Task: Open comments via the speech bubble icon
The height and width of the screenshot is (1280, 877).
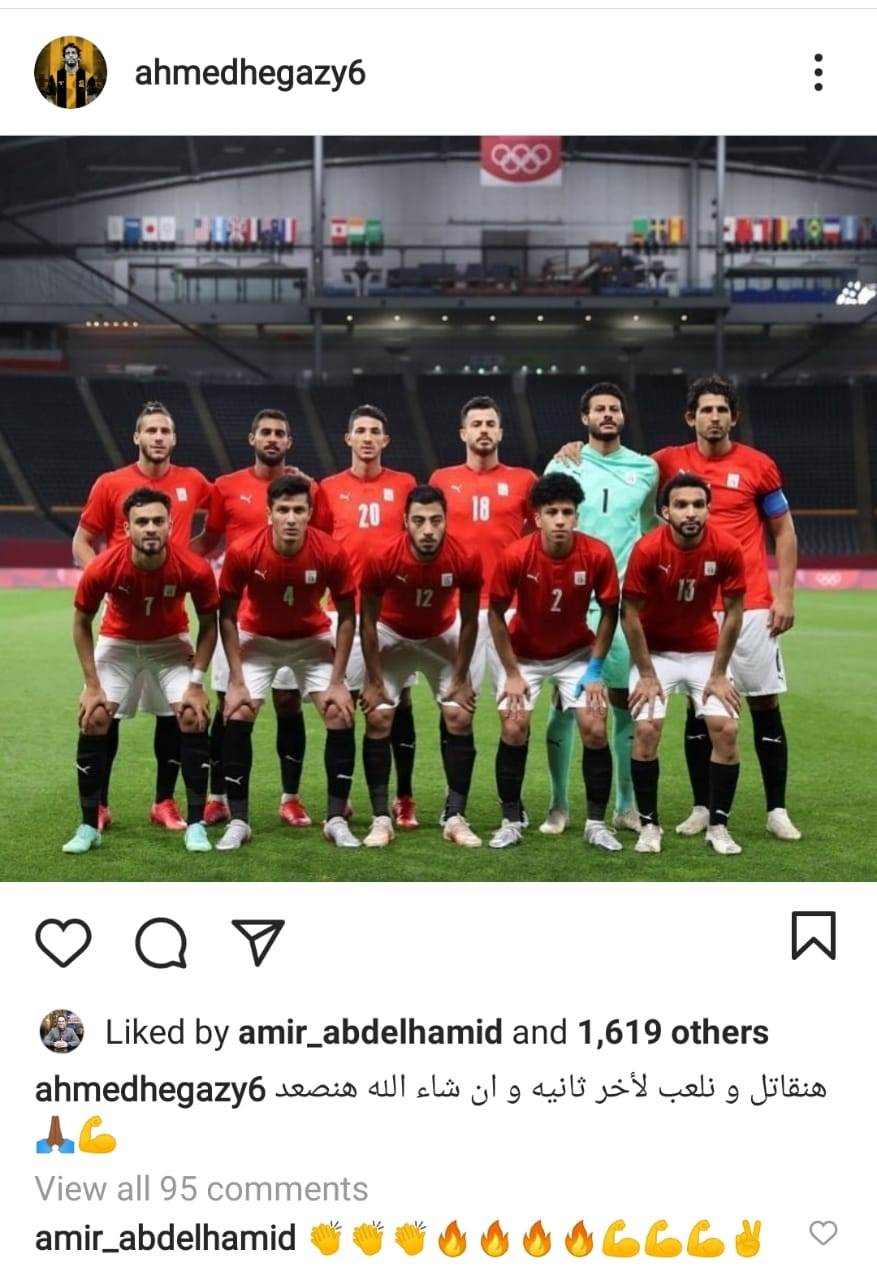Action: coord(161,942)
